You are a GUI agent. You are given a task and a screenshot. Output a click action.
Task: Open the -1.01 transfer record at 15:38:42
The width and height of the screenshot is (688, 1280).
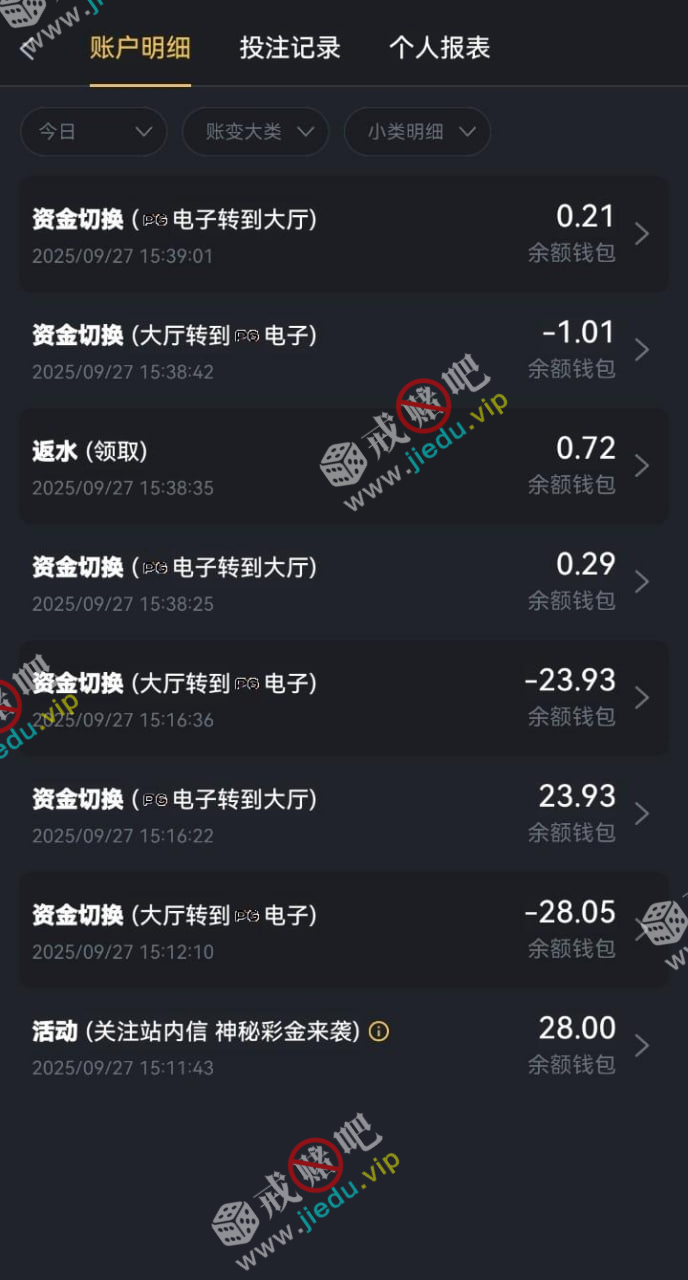point(344,350)
